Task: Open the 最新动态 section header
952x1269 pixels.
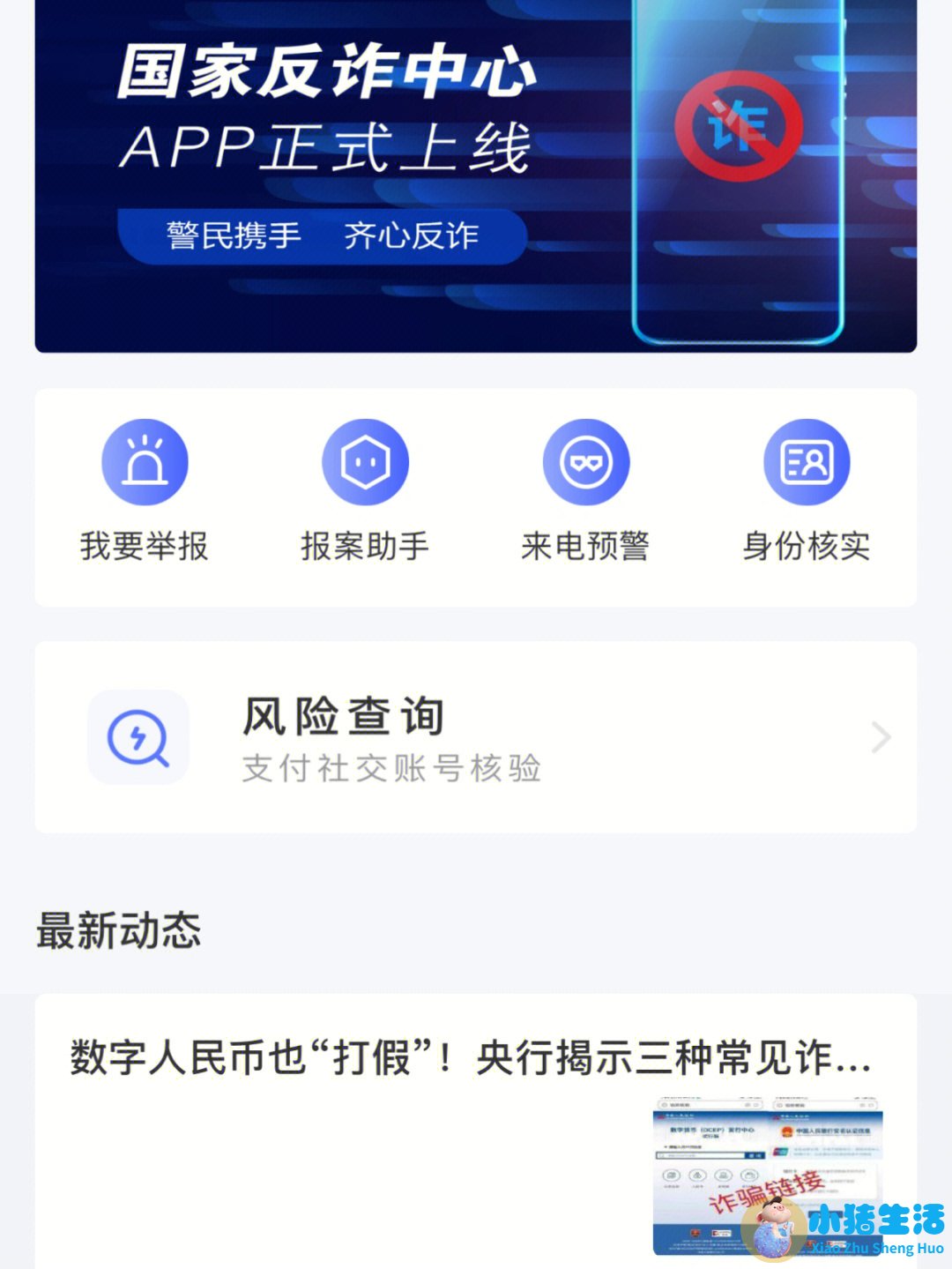Action: coord(117,930)
